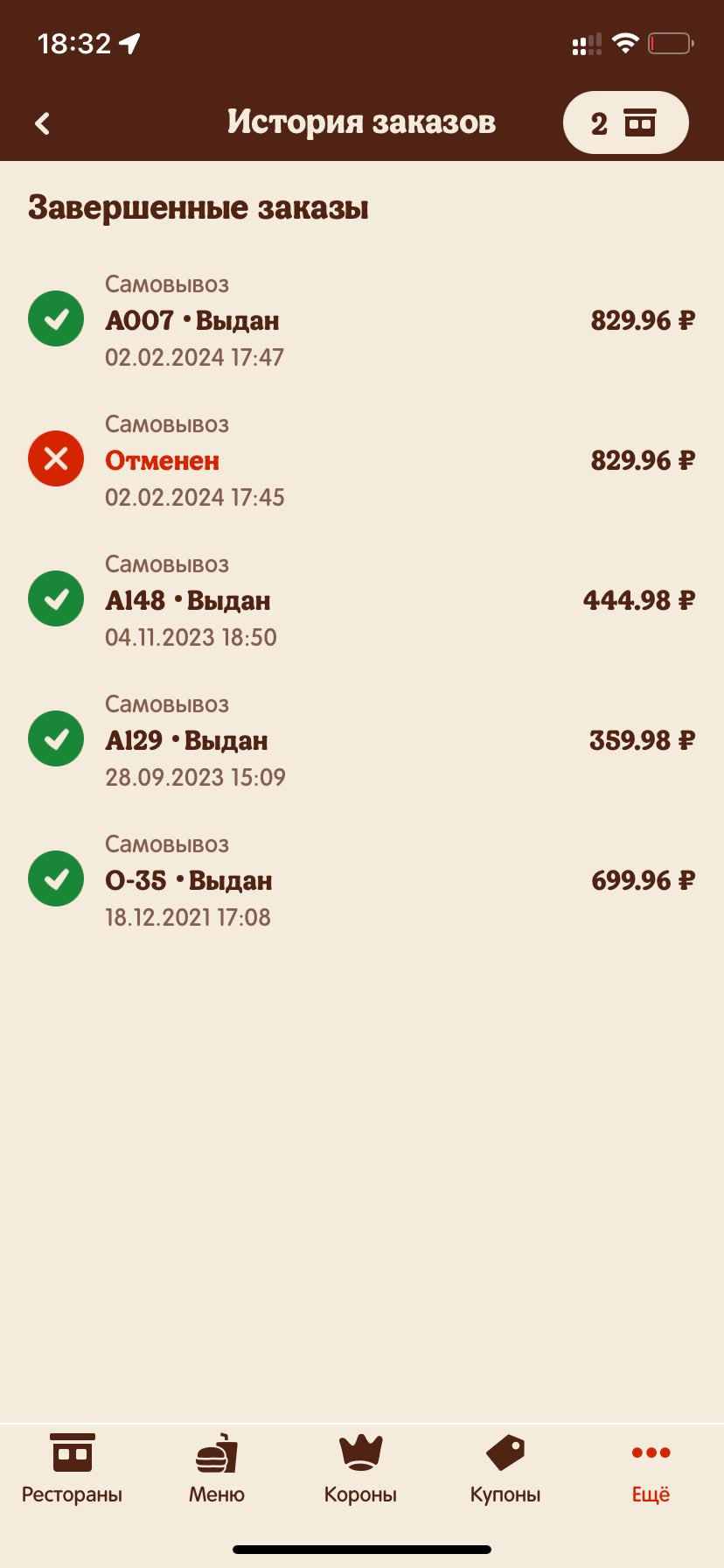View the cancelled order from 02.02.2024 17:45
The height and width of the screenshot is (1568, 724).
pos(362,460)
